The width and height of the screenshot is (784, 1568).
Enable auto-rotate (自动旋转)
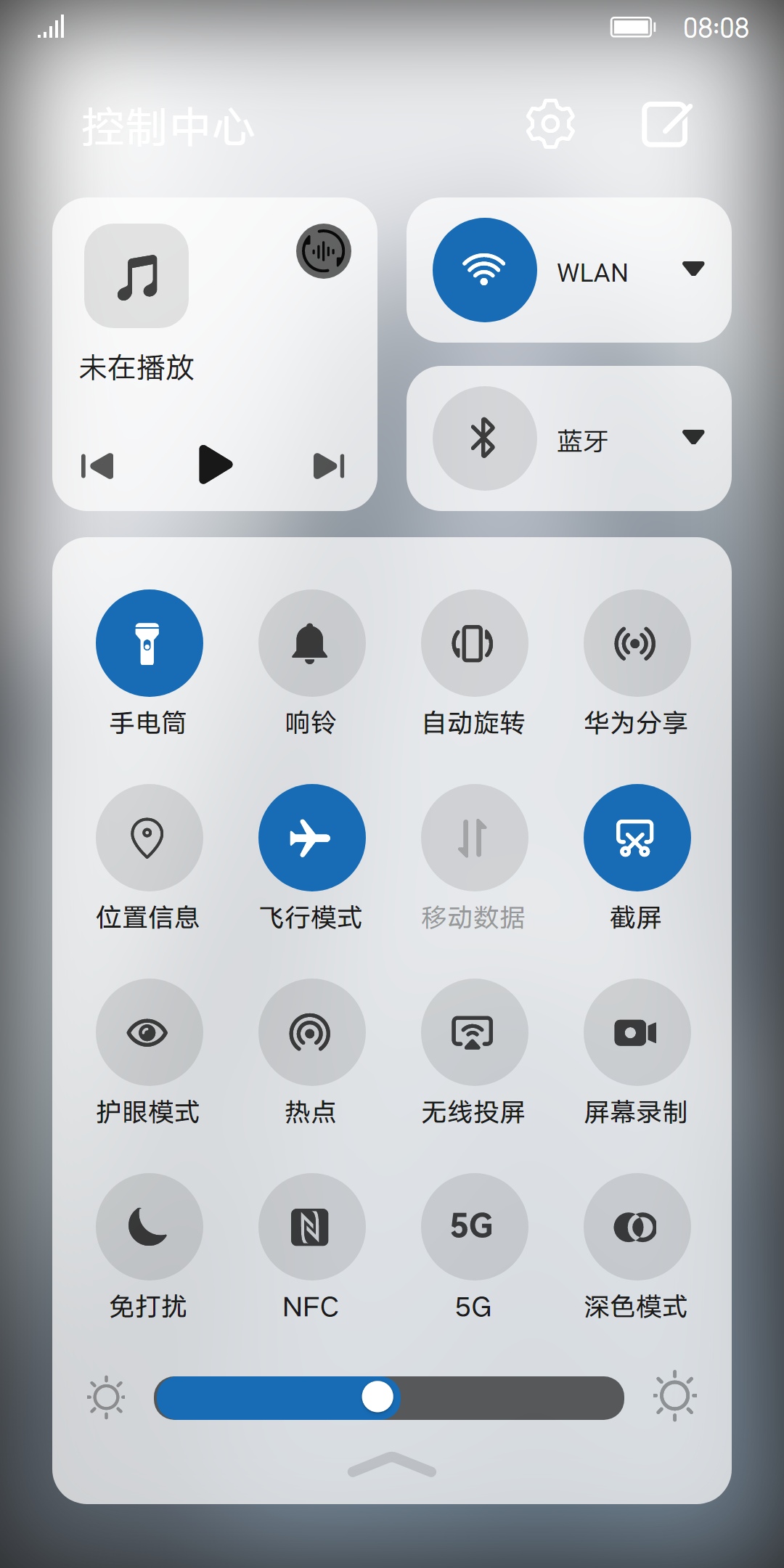click(474, 643)
